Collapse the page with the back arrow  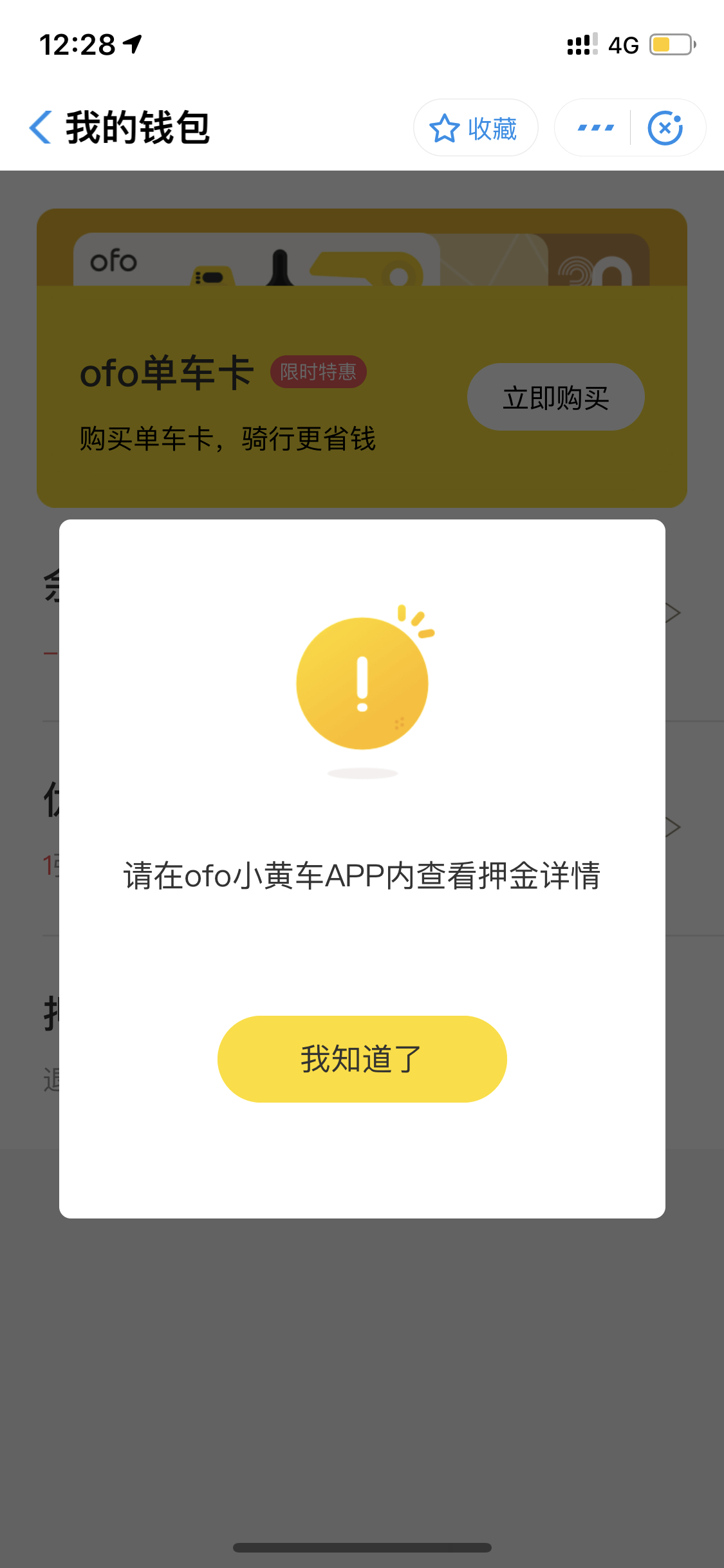click(40, 127)
